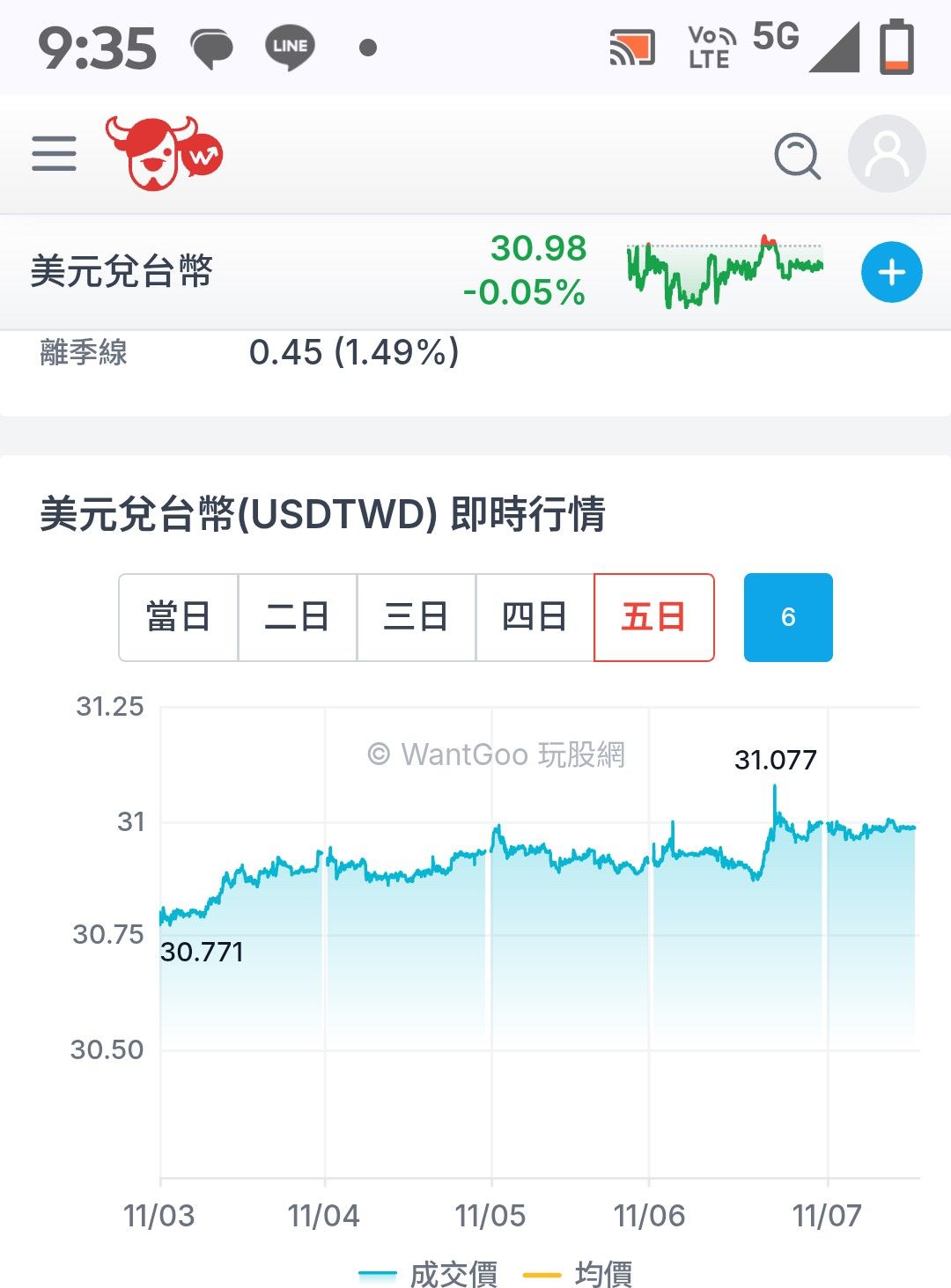Show the 三日 chart range
The width and height of the screenshot is (951, 1288).
[x=417, y=617]
